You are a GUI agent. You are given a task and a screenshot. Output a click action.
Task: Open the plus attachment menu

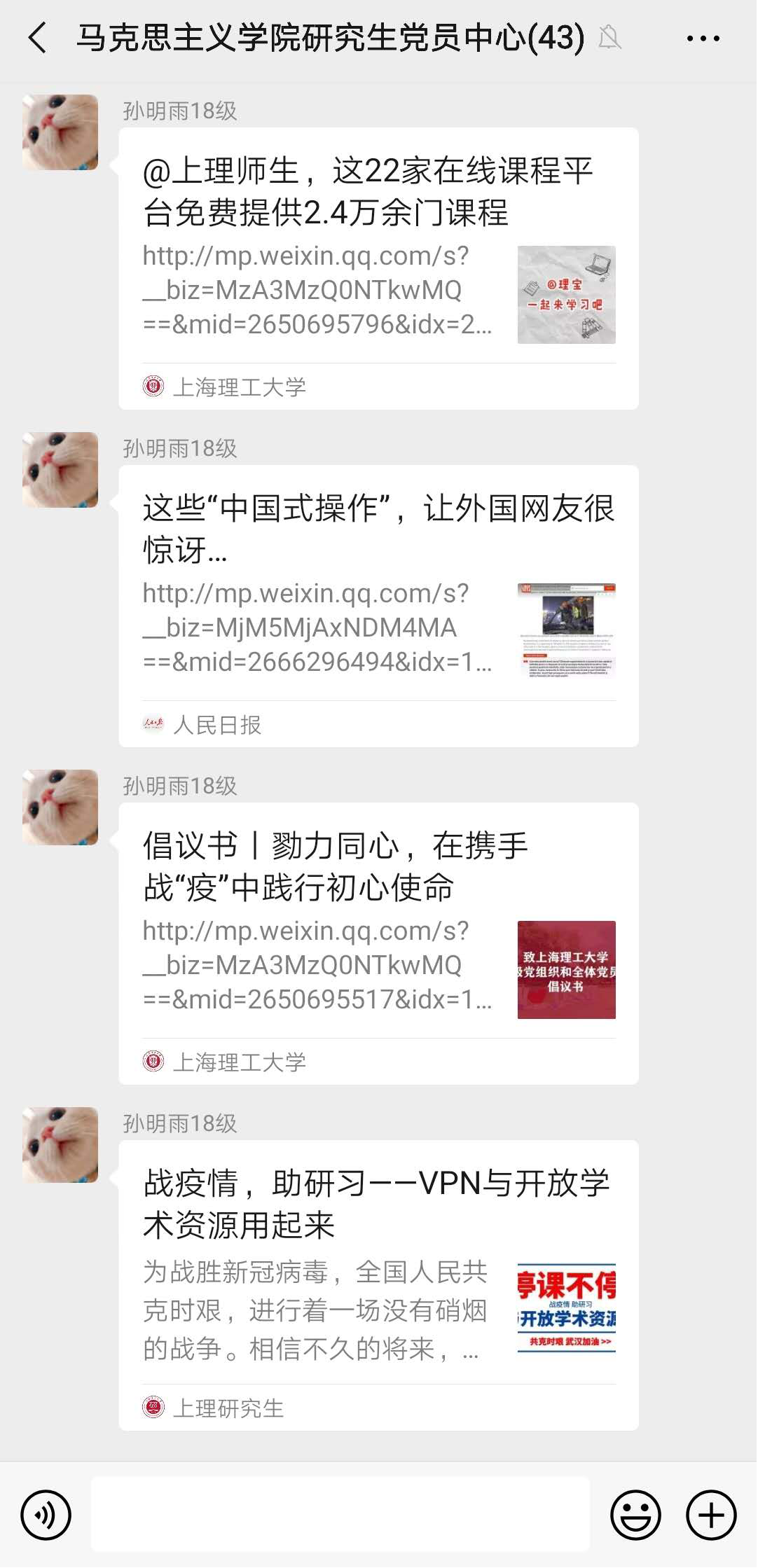(x=711, y=1515)
